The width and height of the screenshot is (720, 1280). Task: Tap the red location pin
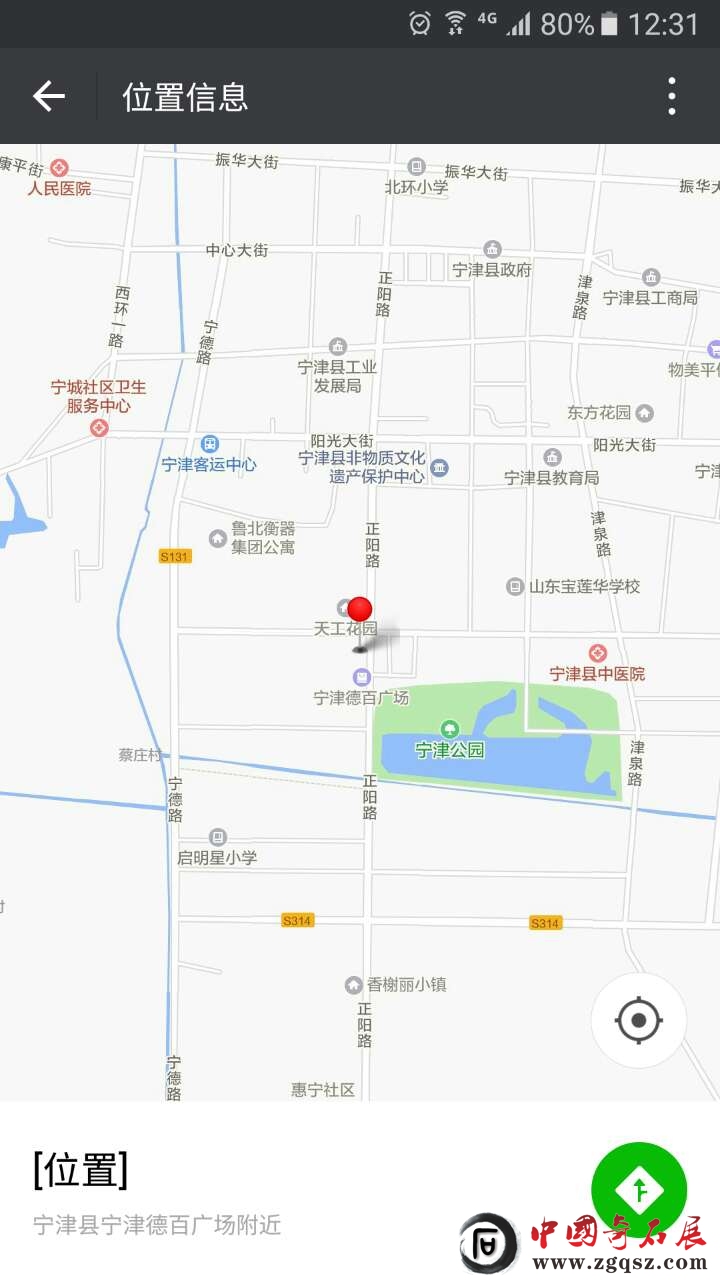point(360,611)
